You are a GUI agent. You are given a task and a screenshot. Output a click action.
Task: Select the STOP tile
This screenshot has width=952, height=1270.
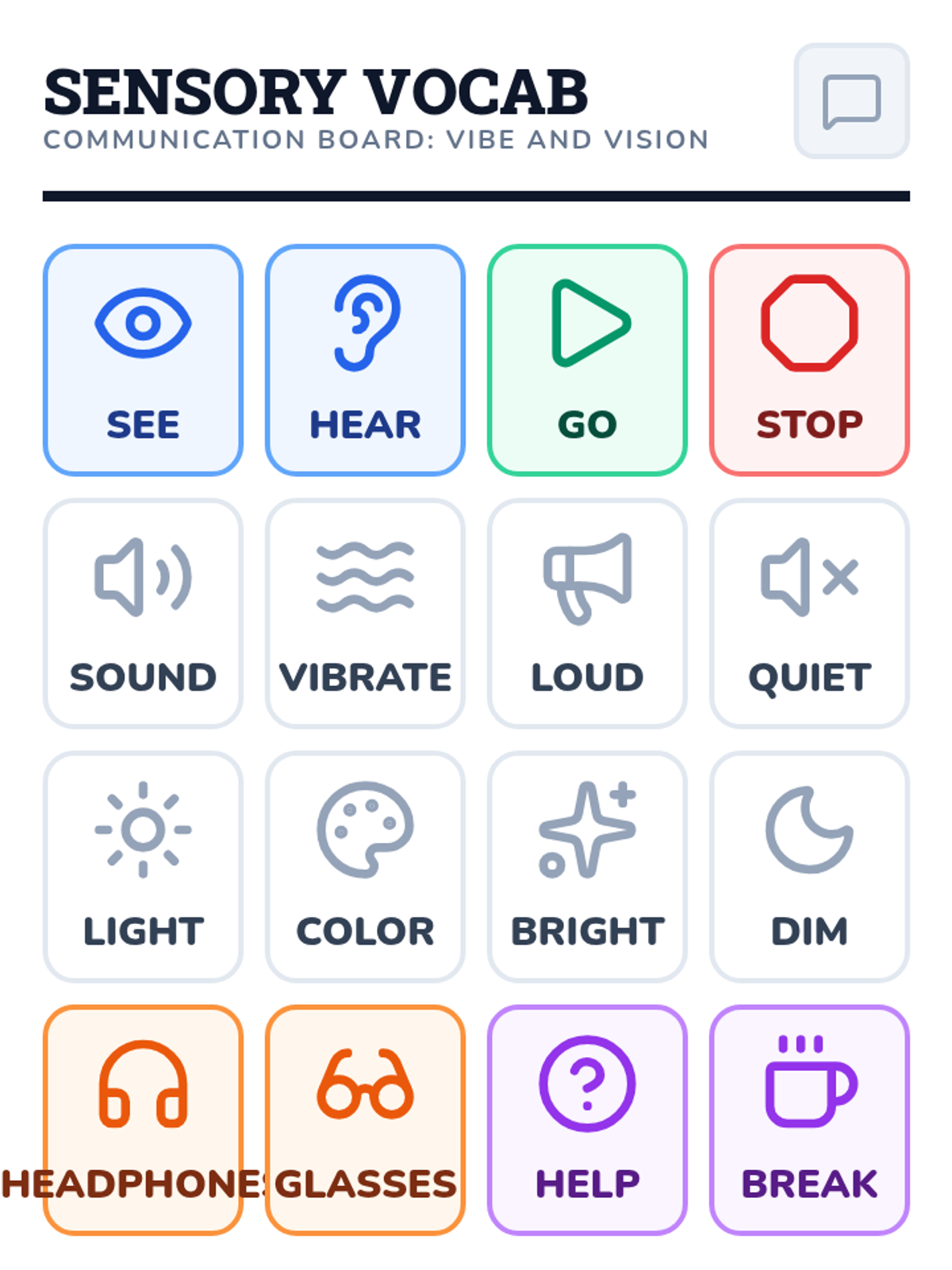809,360
